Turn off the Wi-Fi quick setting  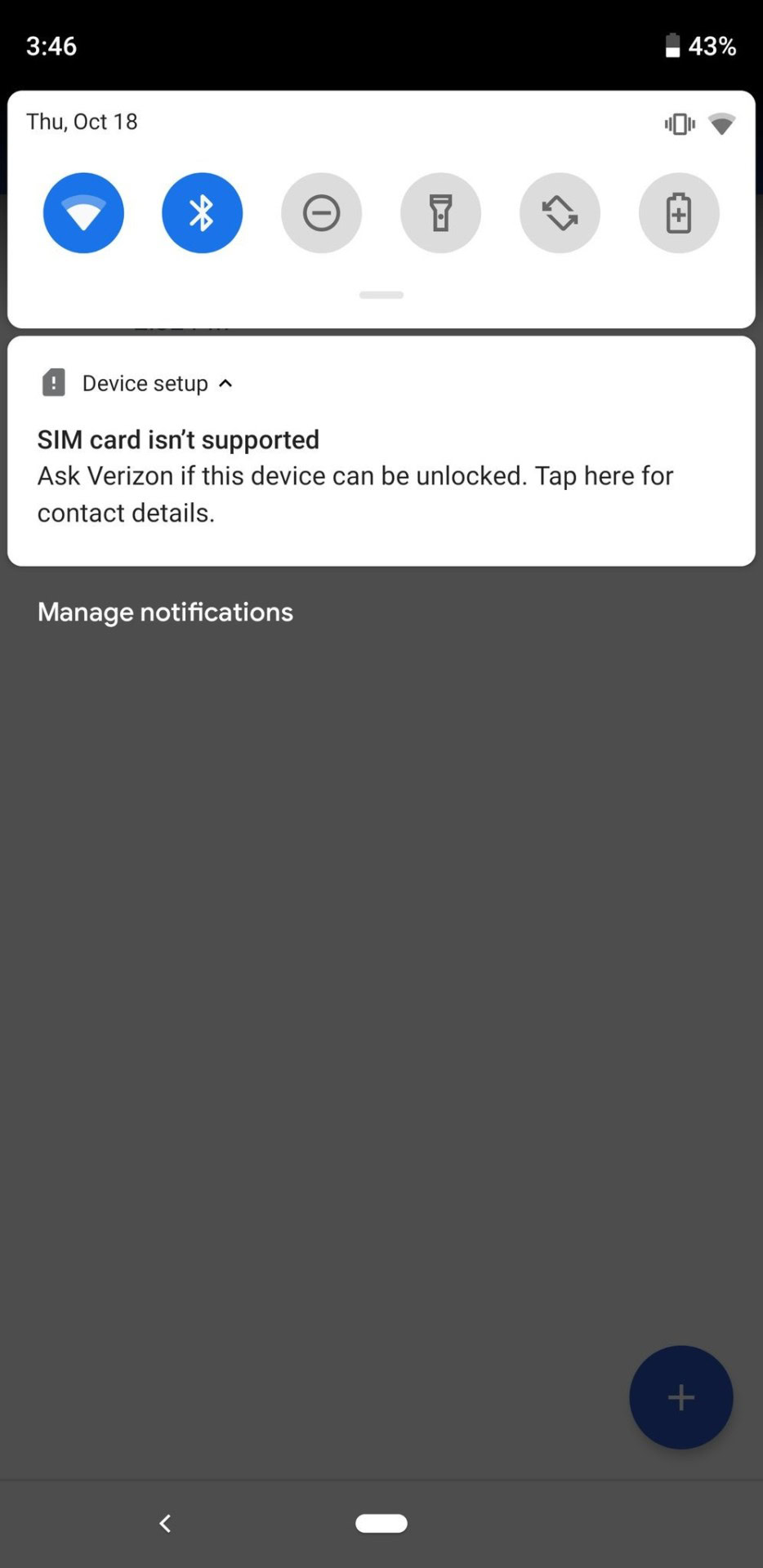83,213
